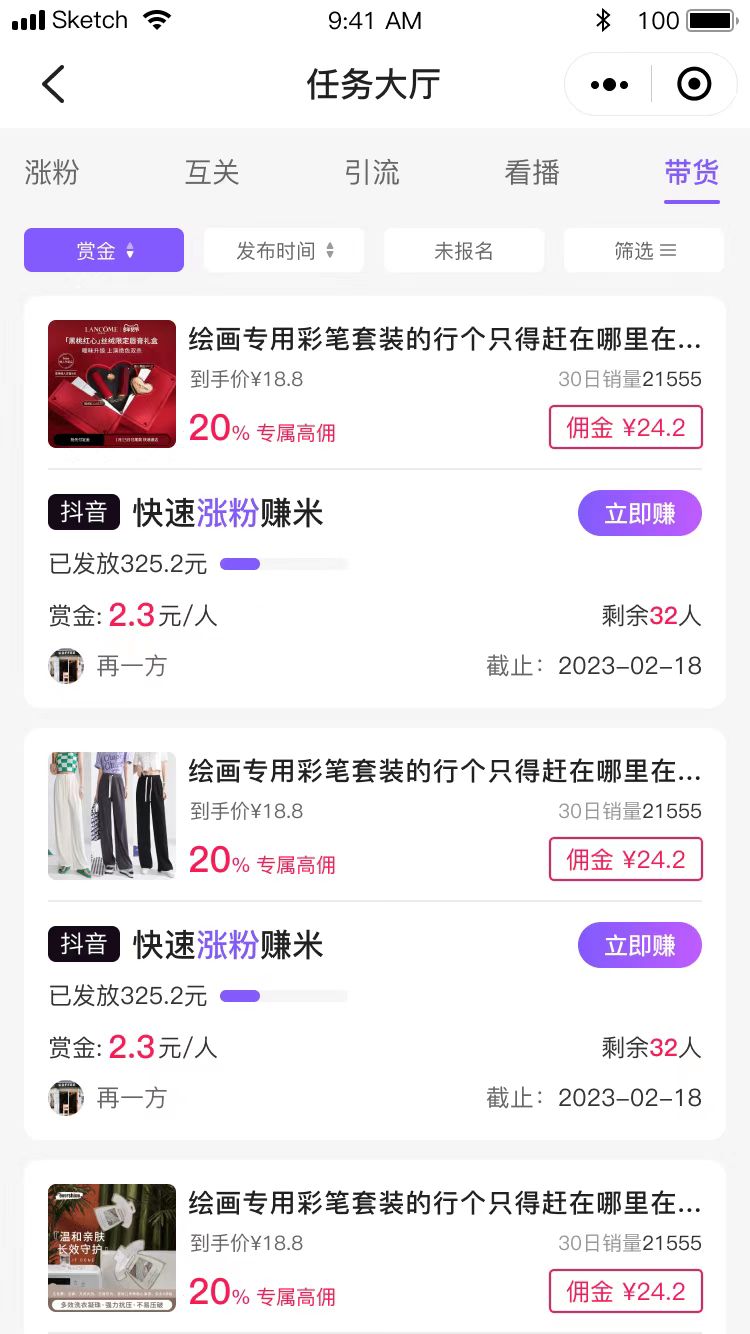Image resolution: width=750 pixels, height=1334 pixels.
Task: Sort tasks by 赏金
Action: point(104,250)
